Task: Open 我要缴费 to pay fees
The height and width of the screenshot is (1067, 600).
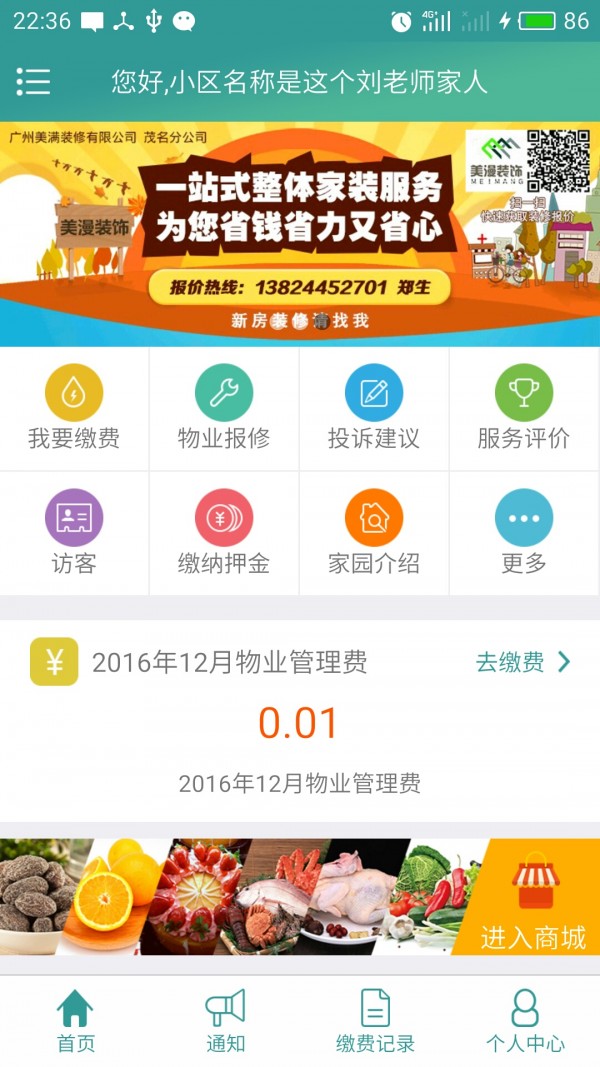Action: (x=74, y=408)
